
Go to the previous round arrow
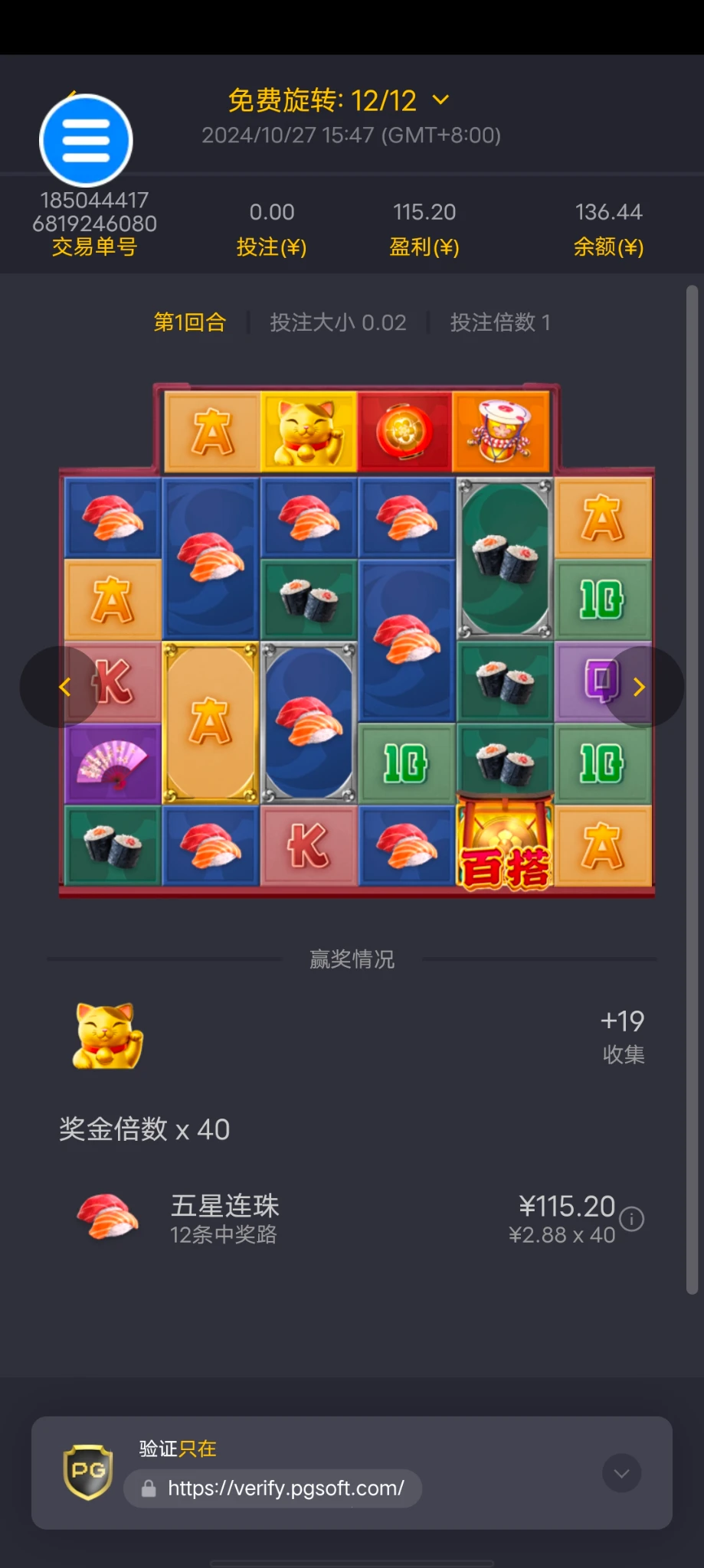(x=64, y=687)
